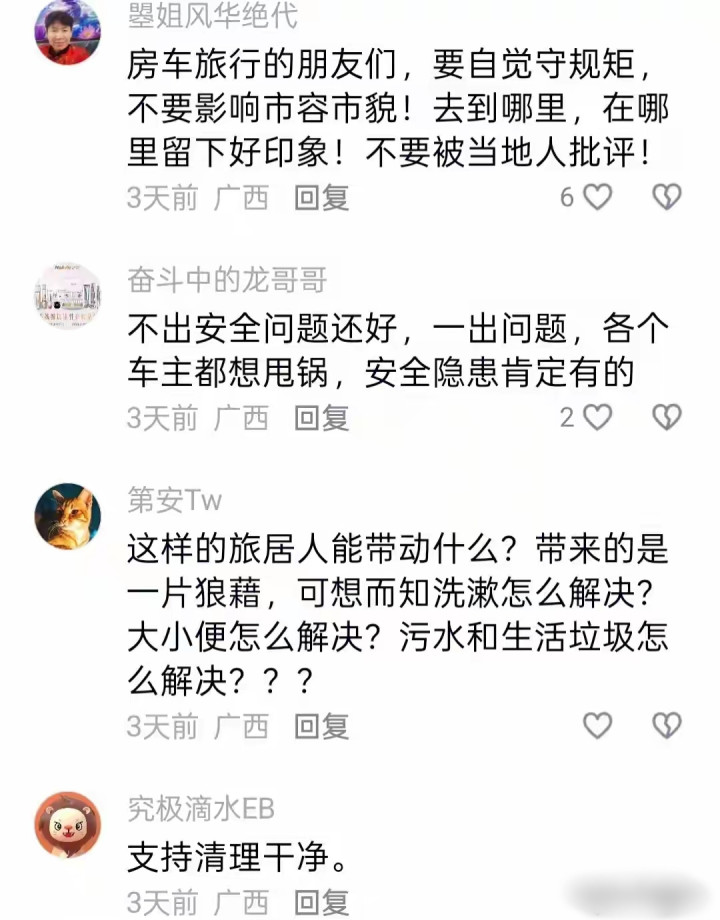Reply to 奋斗中的龙哥哥's comment
The width and height of the screenshot is (720, 920).
click(x=321, y=417)
